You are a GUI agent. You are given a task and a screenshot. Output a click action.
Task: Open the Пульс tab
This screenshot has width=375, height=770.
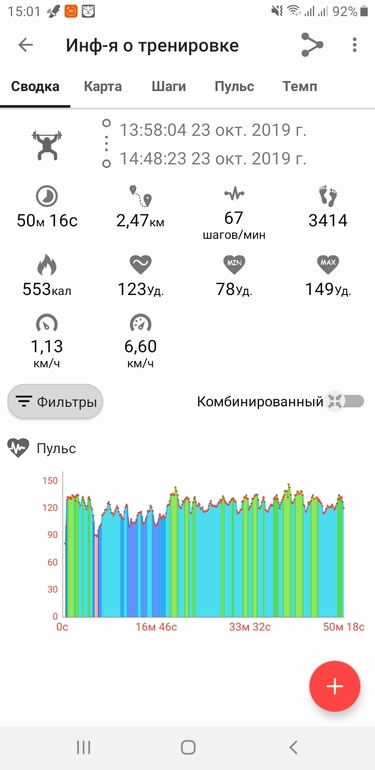coord(234,87)
